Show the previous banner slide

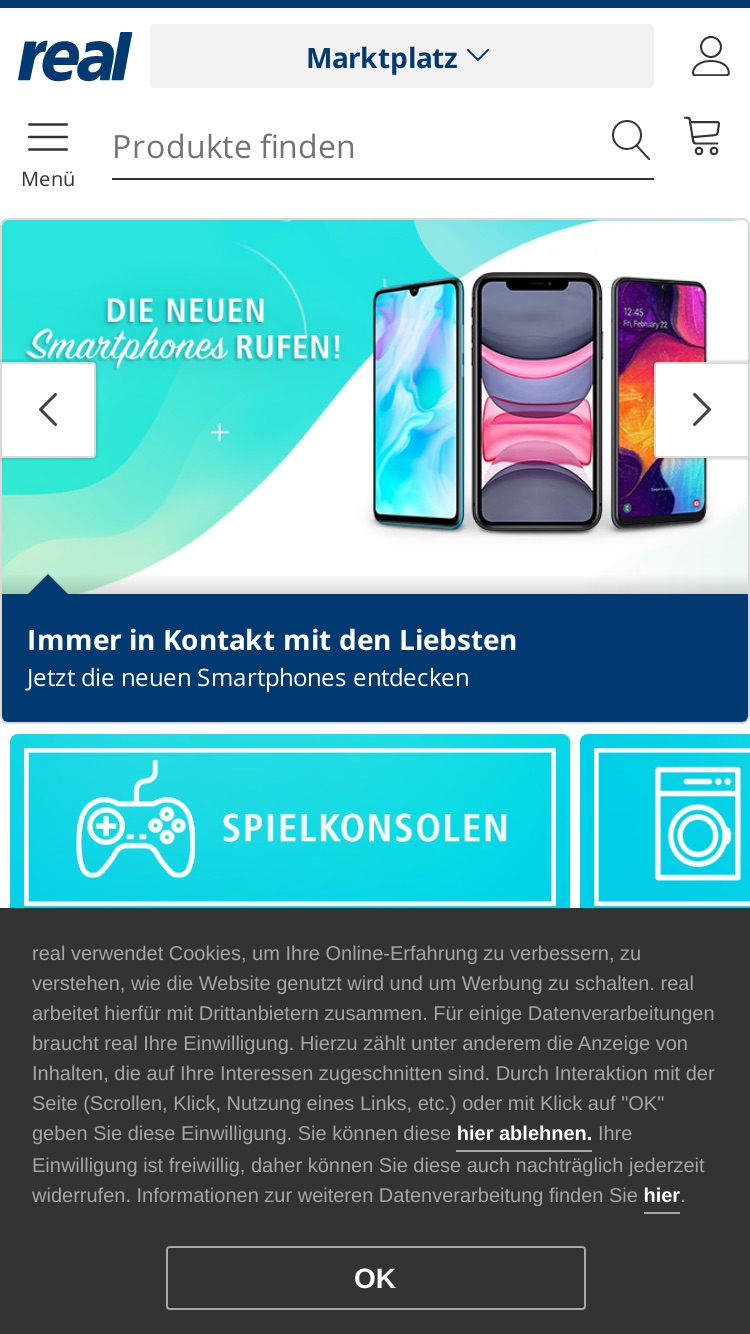tap(48, 410)
